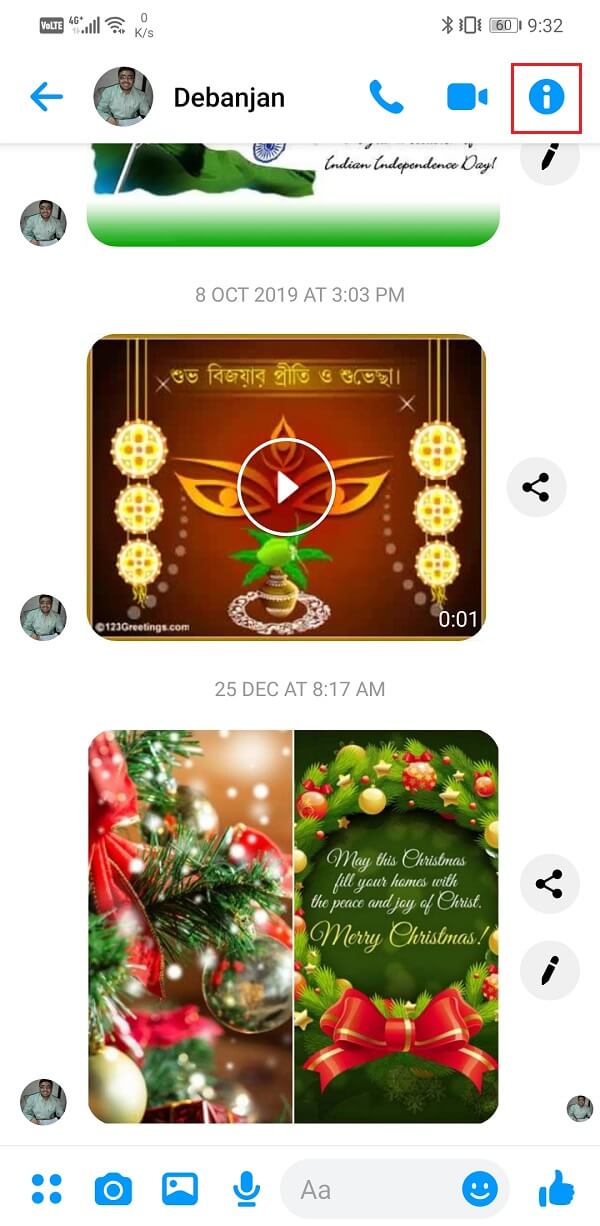Screen dimensions: 600x1226
Task: Edit the Independence Day image with pencil
Action: [x=549, y=157]
